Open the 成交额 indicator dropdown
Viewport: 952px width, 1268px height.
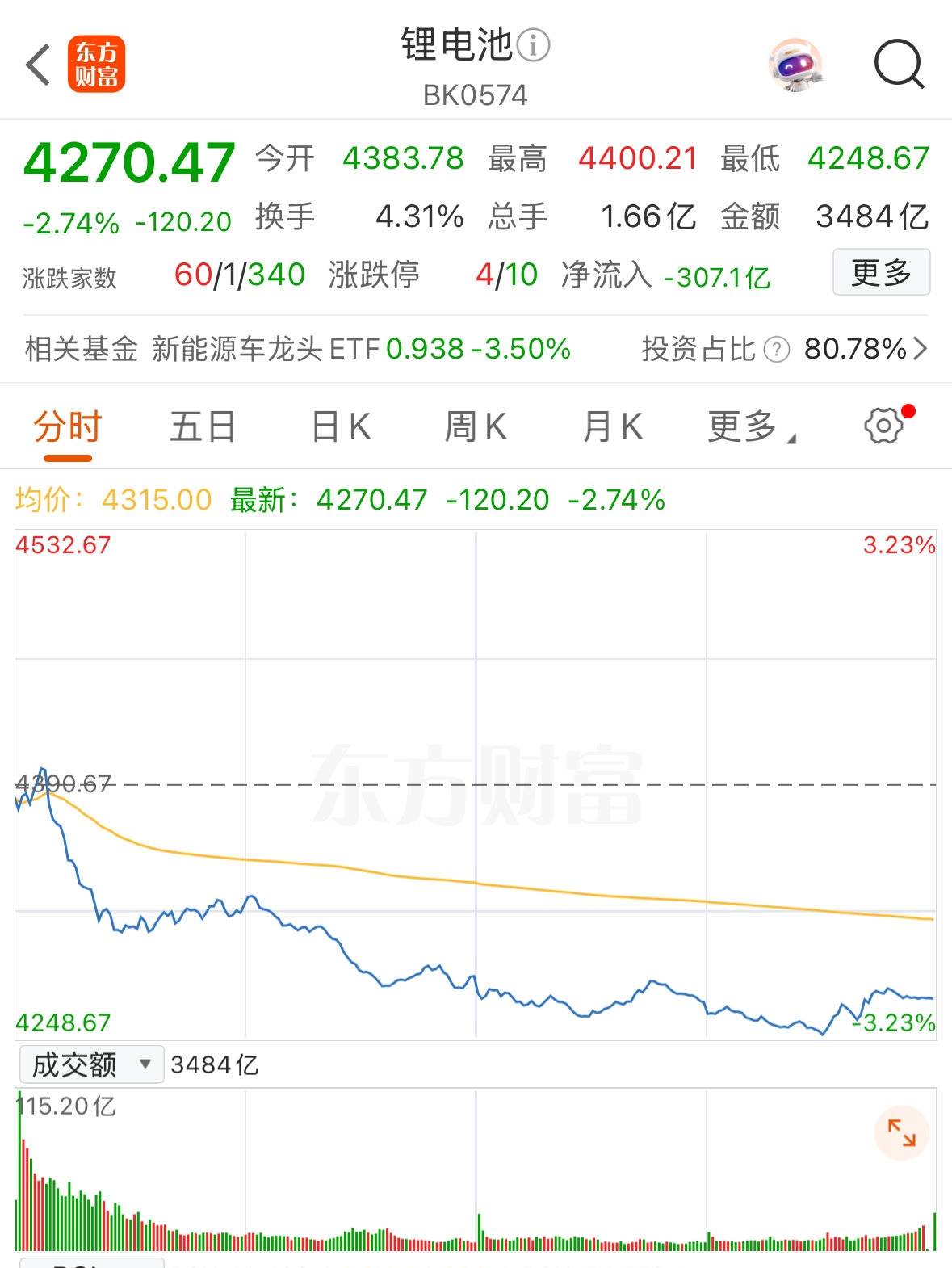[91, 1064]
